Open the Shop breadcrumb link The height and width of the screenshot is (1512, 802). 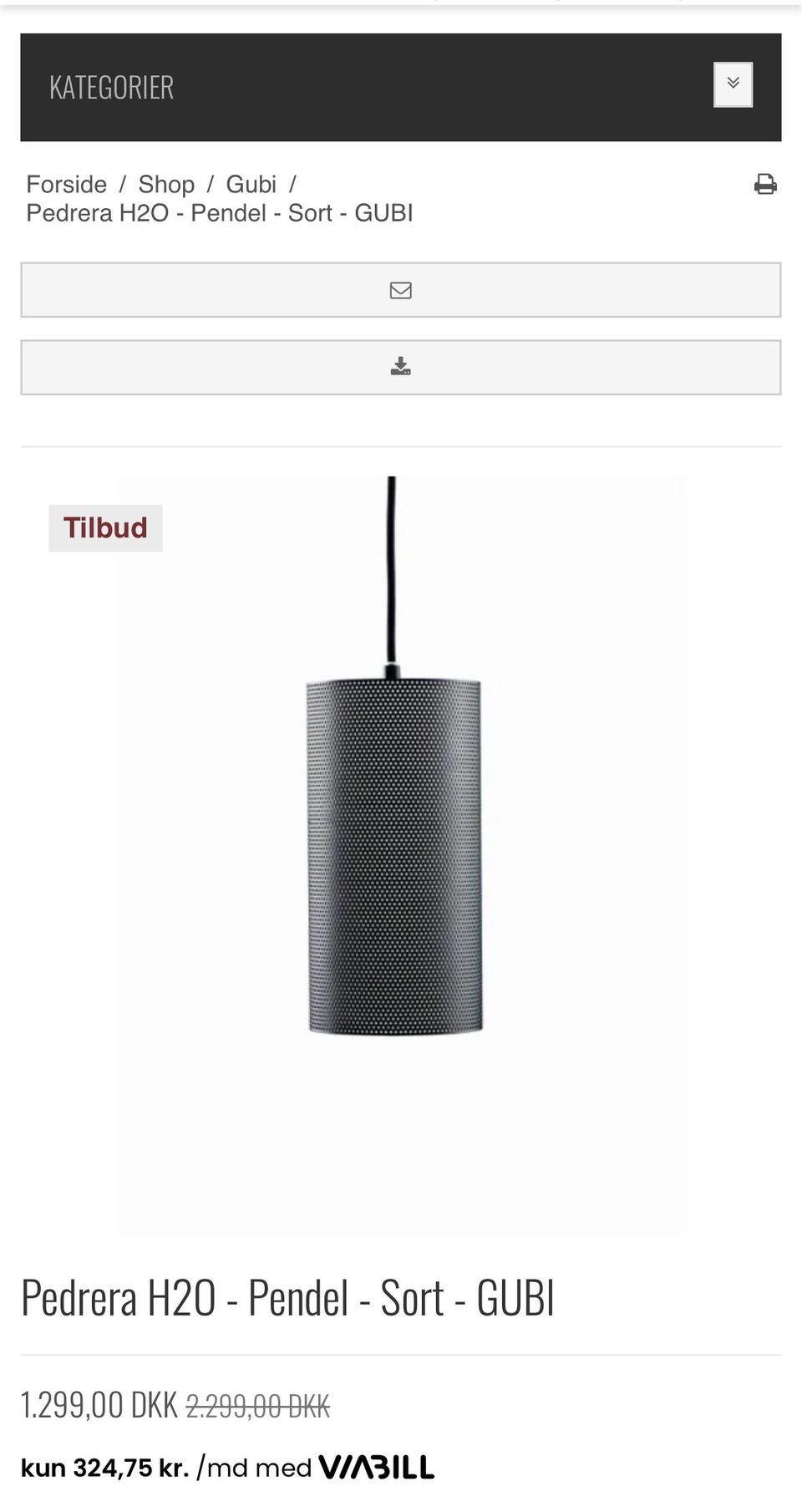(166, 184)
